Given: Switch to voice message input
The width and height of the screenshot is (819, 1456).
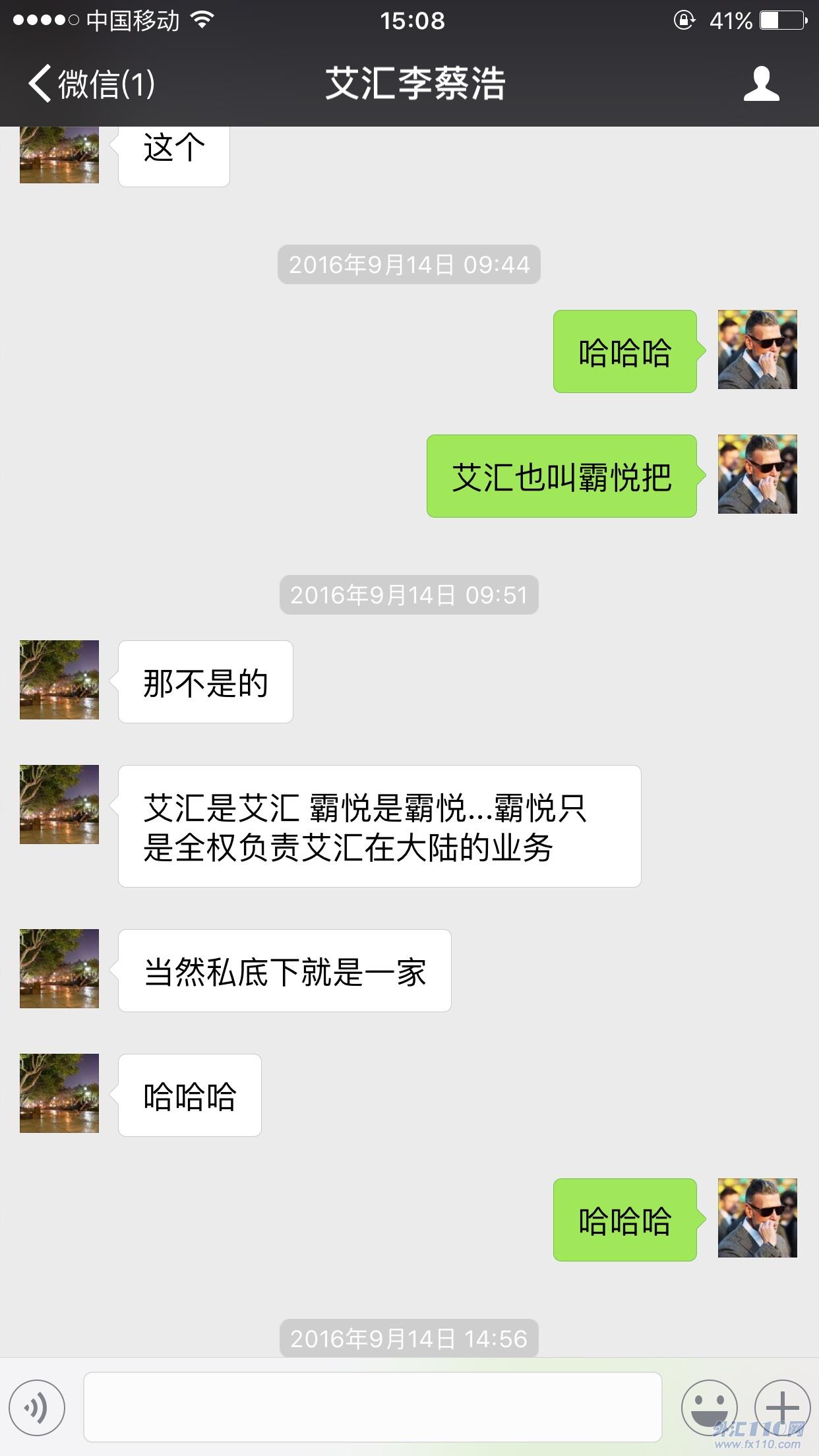Looking at the screenshot, I should (x=37, y=1408).
